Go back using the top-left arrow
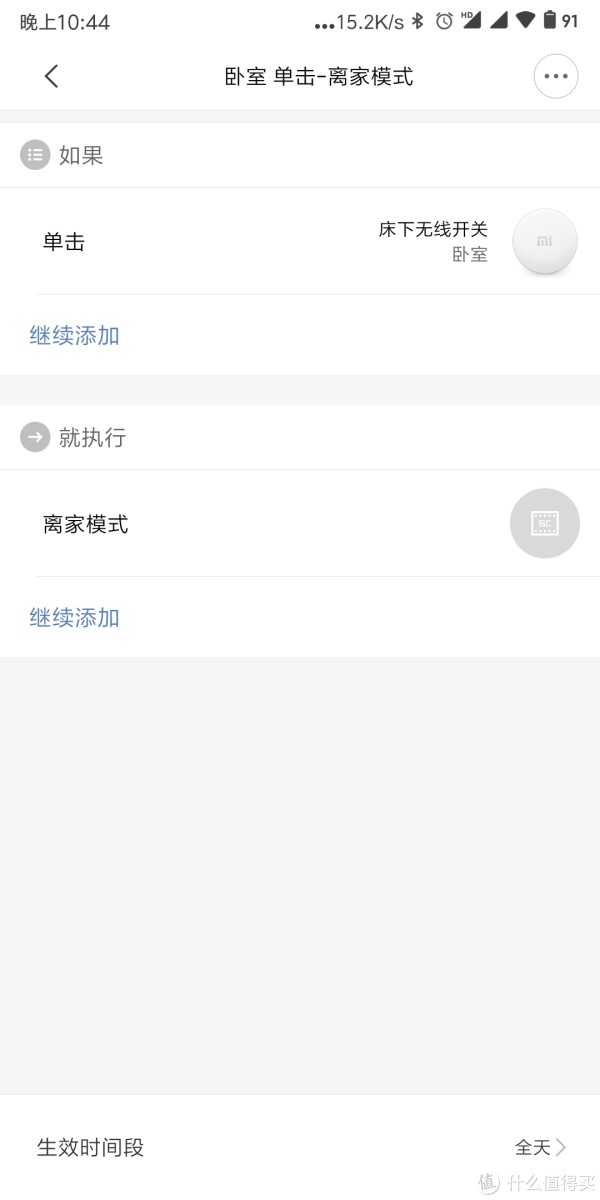The image size is (600, 1200). point(51,76)
